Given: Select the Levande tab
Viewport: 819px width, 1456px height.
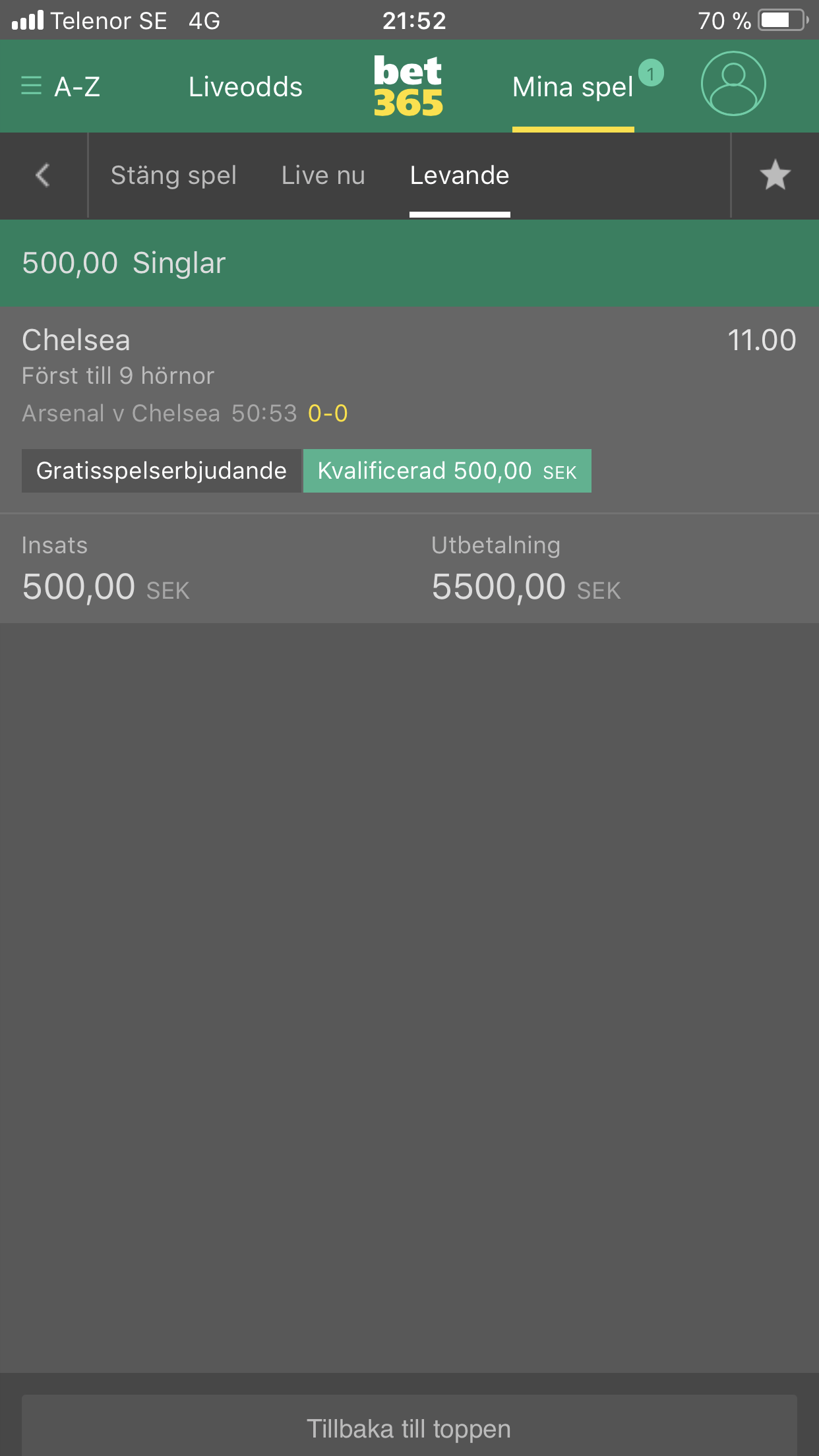Looking at the screenshot, I should [460, 175].
